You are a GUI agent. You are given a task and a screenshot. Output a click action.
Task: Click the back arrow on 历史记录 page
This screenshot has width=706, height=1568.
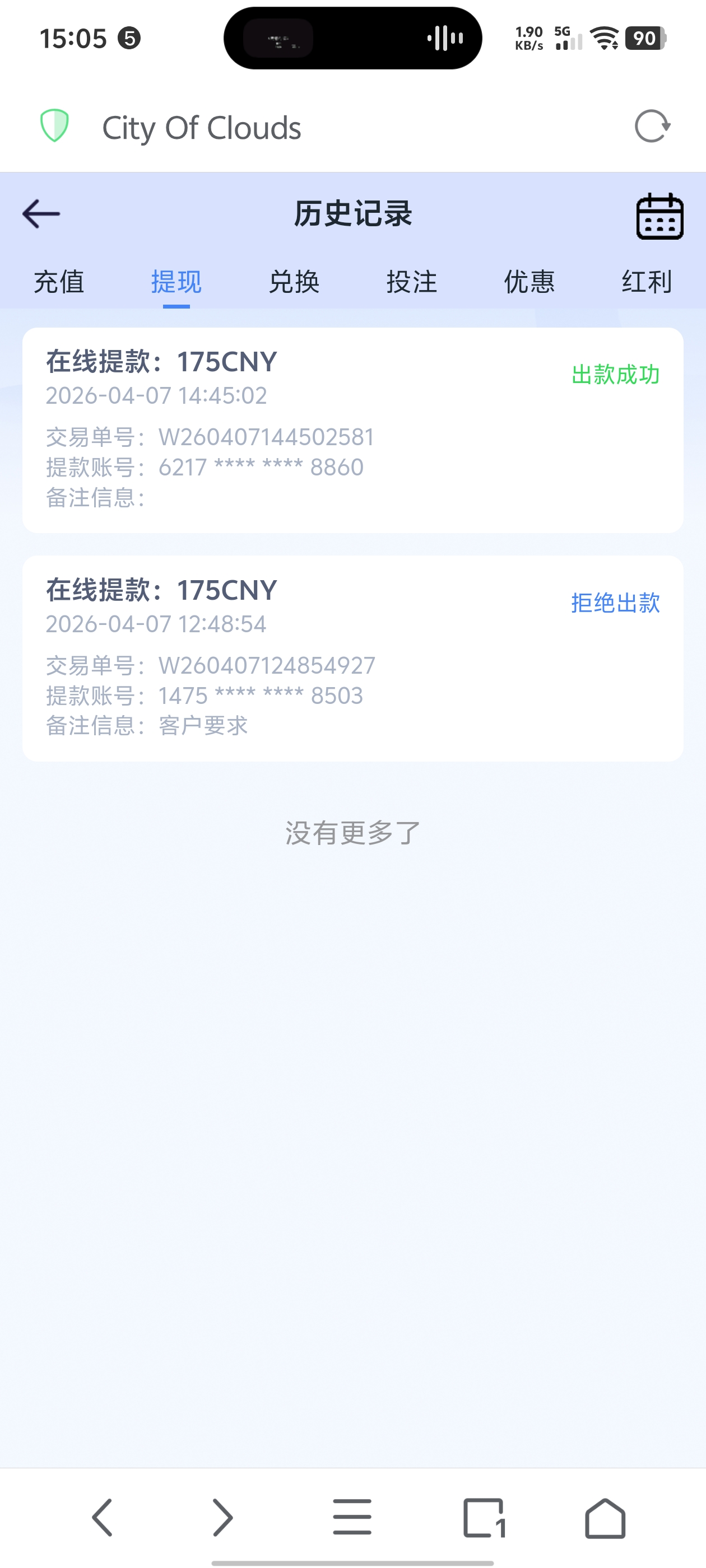tap(40, 213)
